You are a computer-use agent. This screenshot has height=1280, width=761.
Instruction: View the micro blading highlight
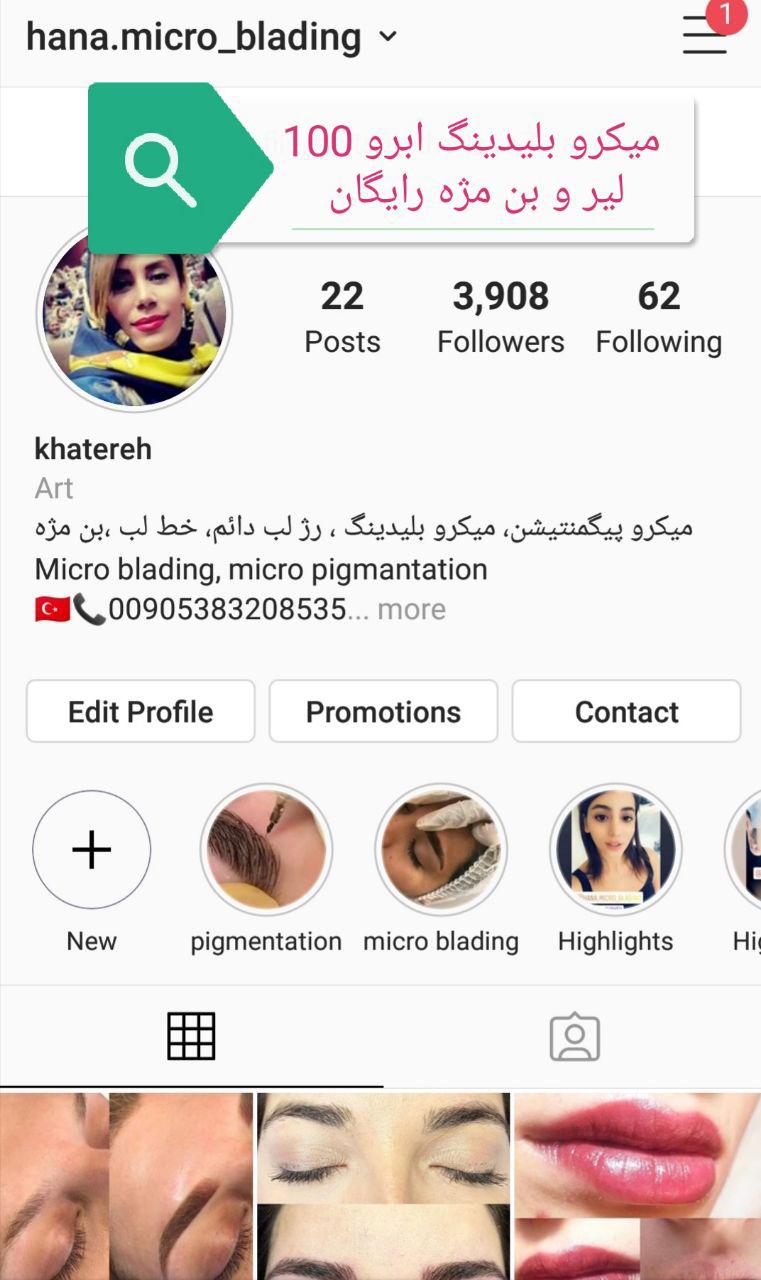(441, 850)
